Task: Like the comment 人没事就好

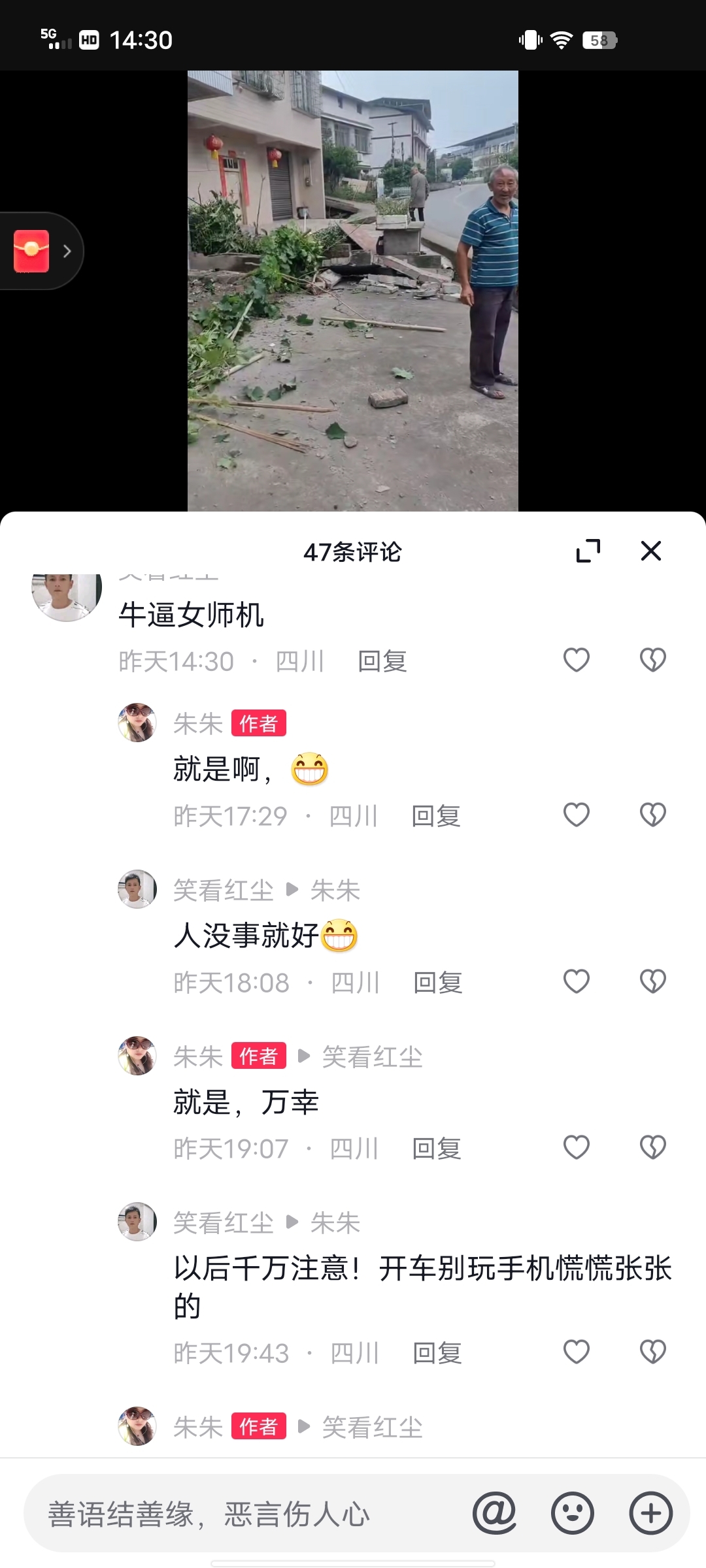Action: click(x=576, y=981)
